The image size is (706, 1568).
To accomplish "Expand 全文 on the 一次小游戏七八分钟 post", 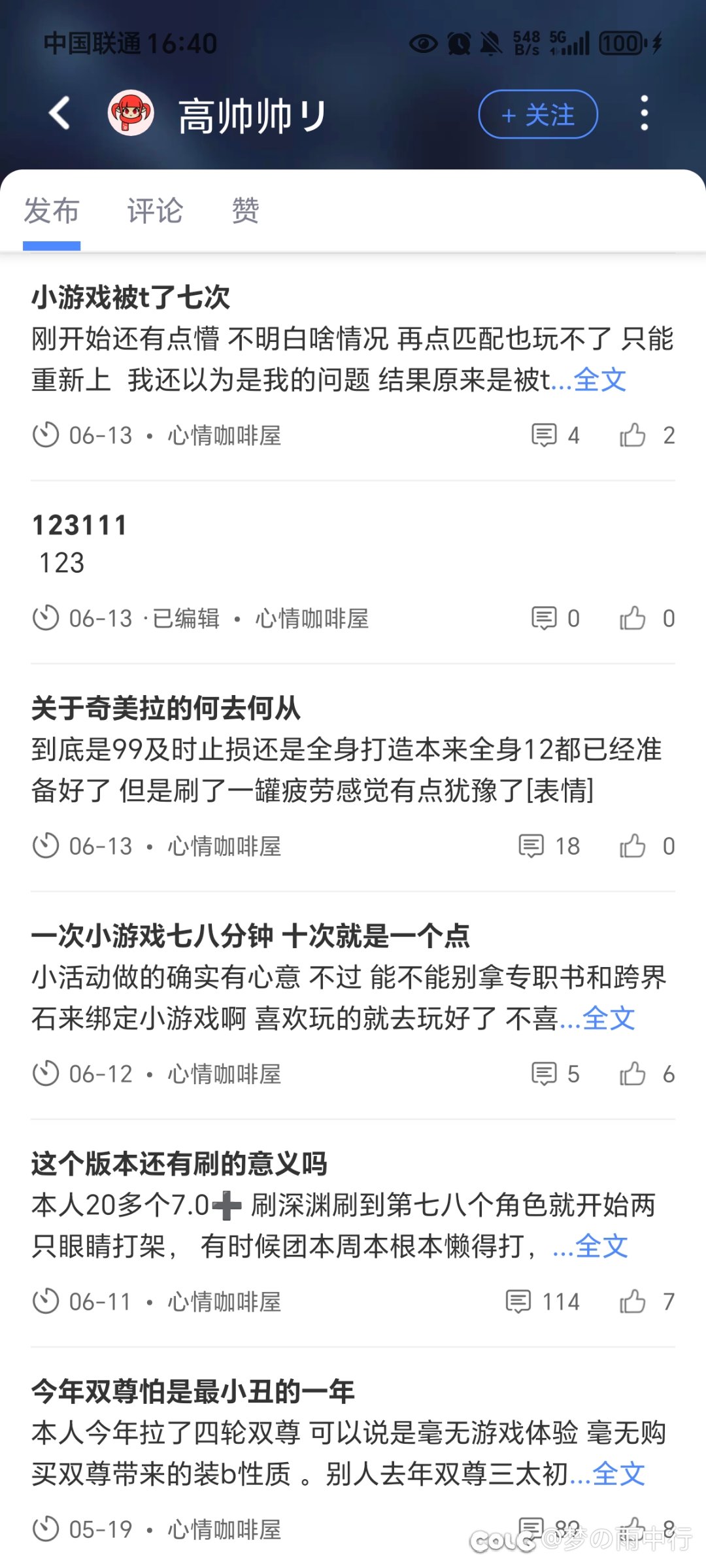I will [x=609, y=1018].
